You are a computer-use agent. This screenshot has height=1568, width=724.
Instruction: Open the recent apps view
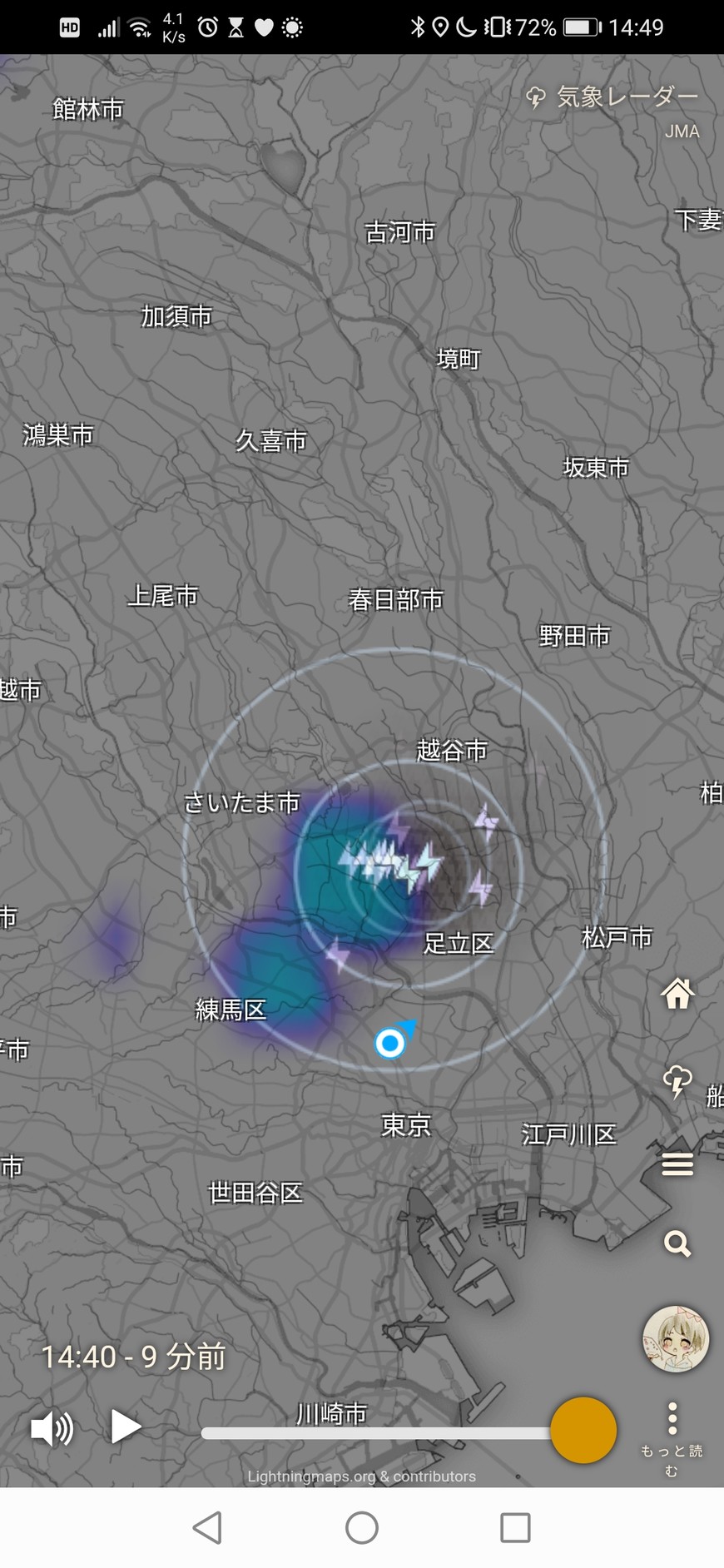click(x=515, y=1527)
